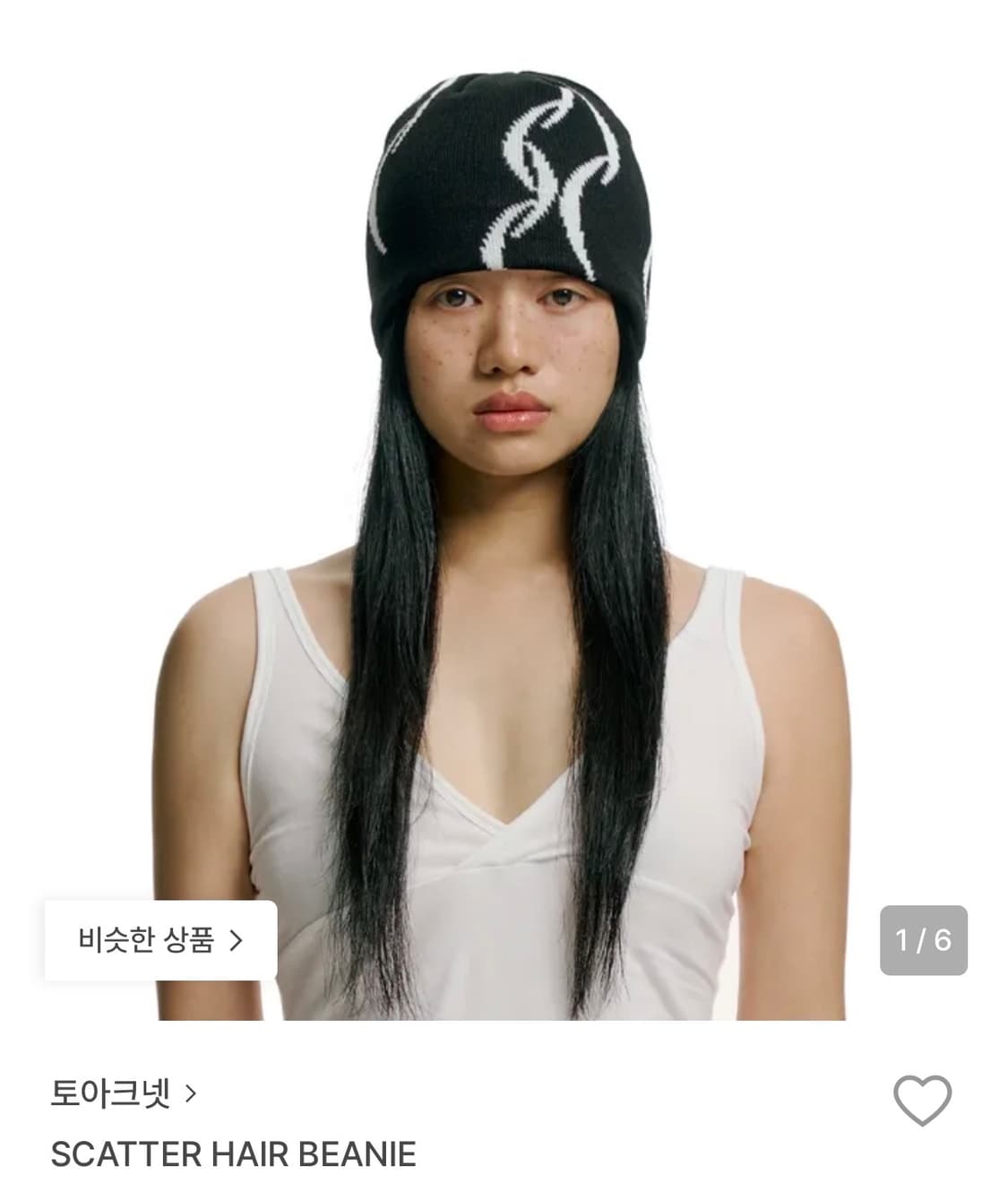
Task: Click the product image showing the beanie
Action: tap(504, 493)
